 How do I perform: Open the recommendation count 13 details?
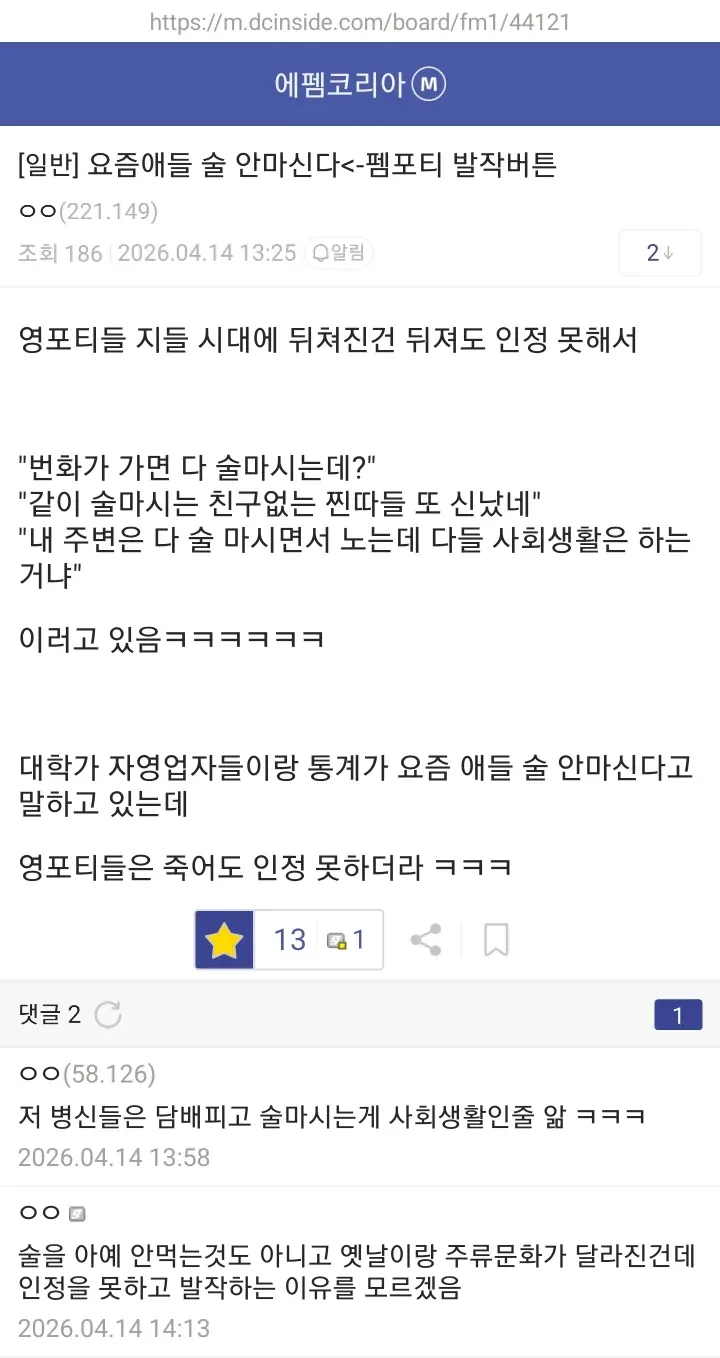point(290,939)
